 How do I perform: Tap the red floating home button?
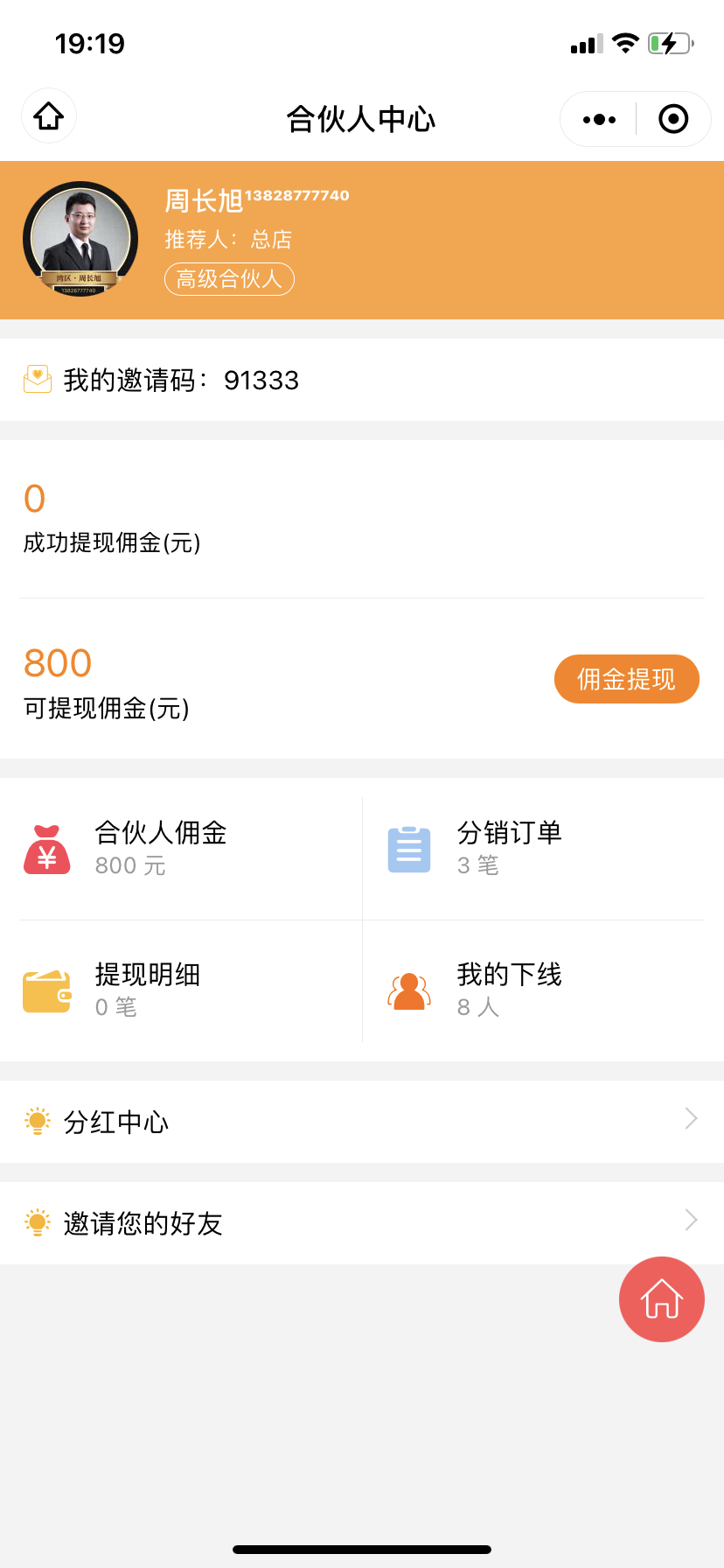point(662,1299)
